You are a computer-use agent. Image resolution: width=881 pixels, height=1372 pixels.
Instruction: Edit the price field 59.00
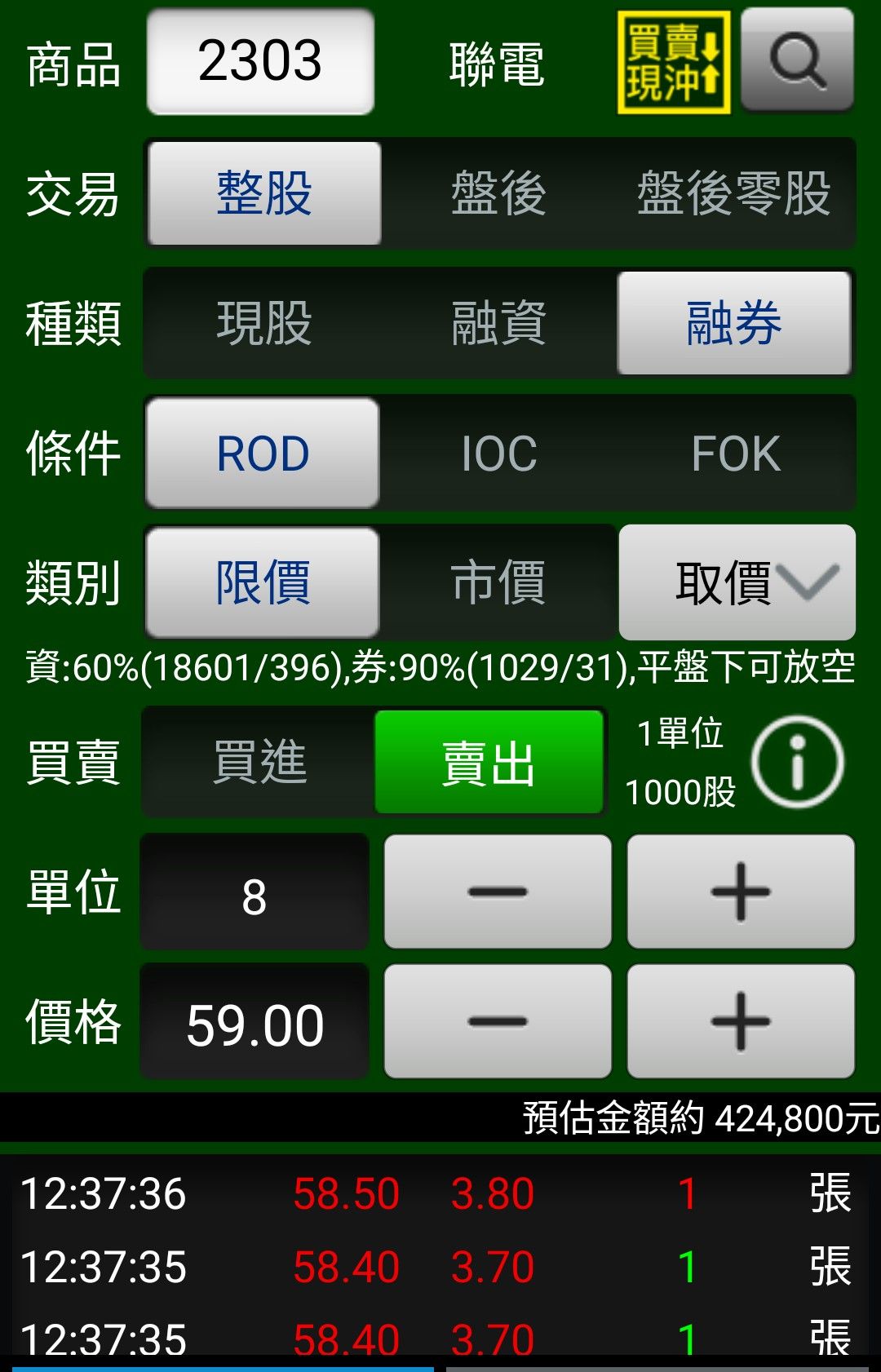(x=255, y=1023)
